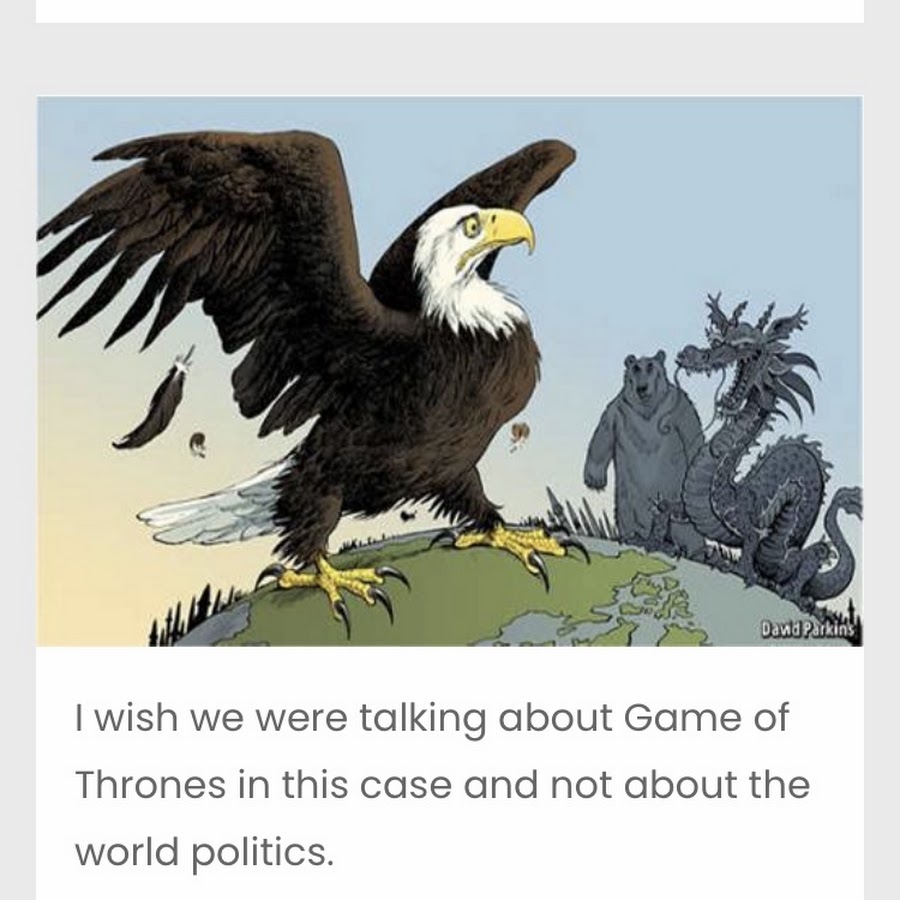This screenshot has width=900, height=900.
Task: Open the eagle, bear and dragon cartoon image
Action: tap(449, 371)
